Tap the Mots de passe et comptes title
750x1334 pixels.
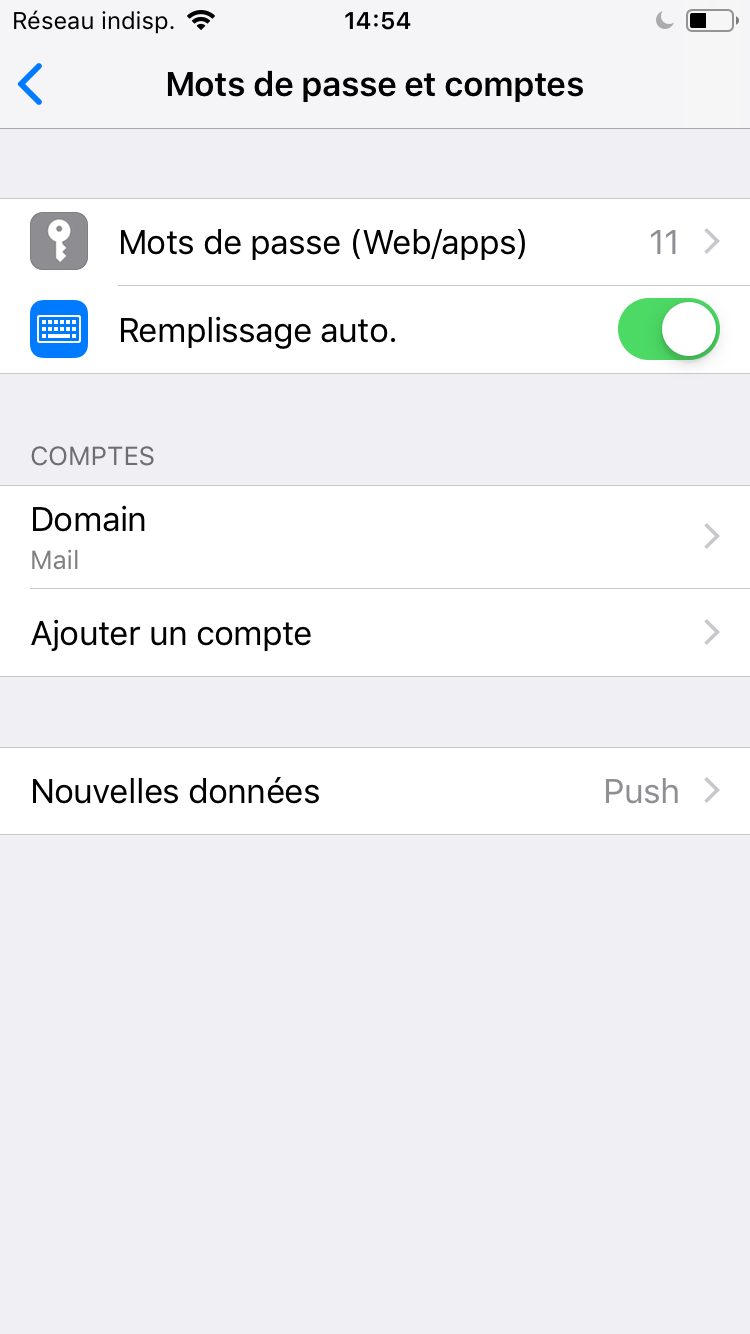[x=375, y=84]
